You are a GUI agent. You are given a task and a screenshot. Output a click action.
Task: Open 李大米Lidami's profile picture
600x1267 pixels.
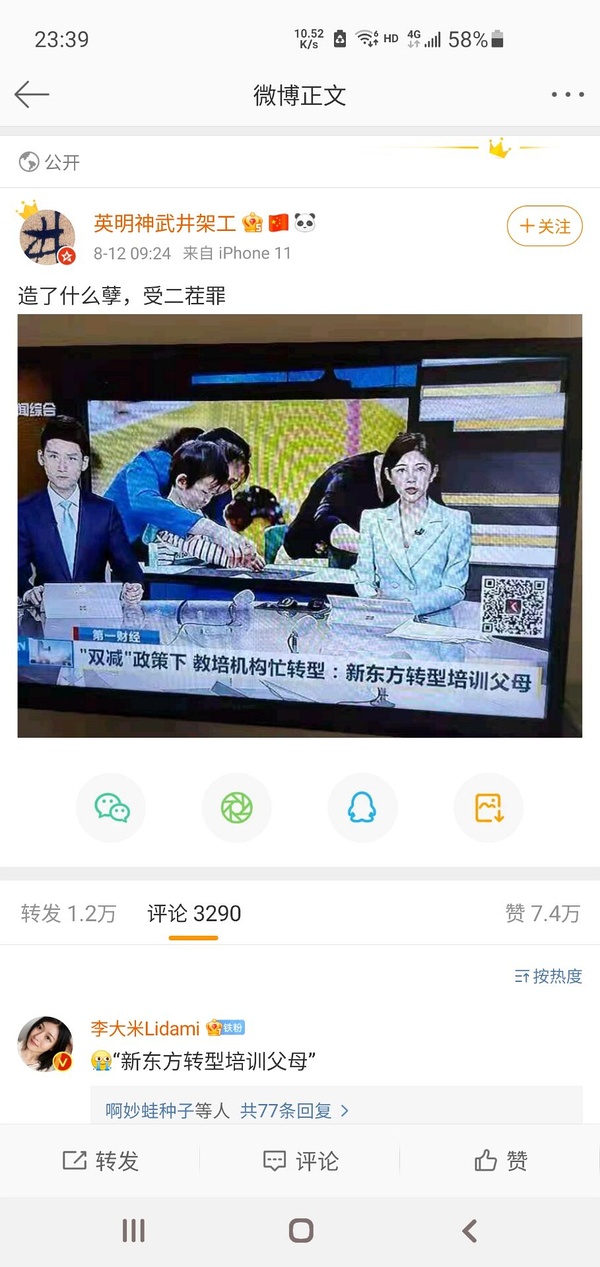point(46,1044)
